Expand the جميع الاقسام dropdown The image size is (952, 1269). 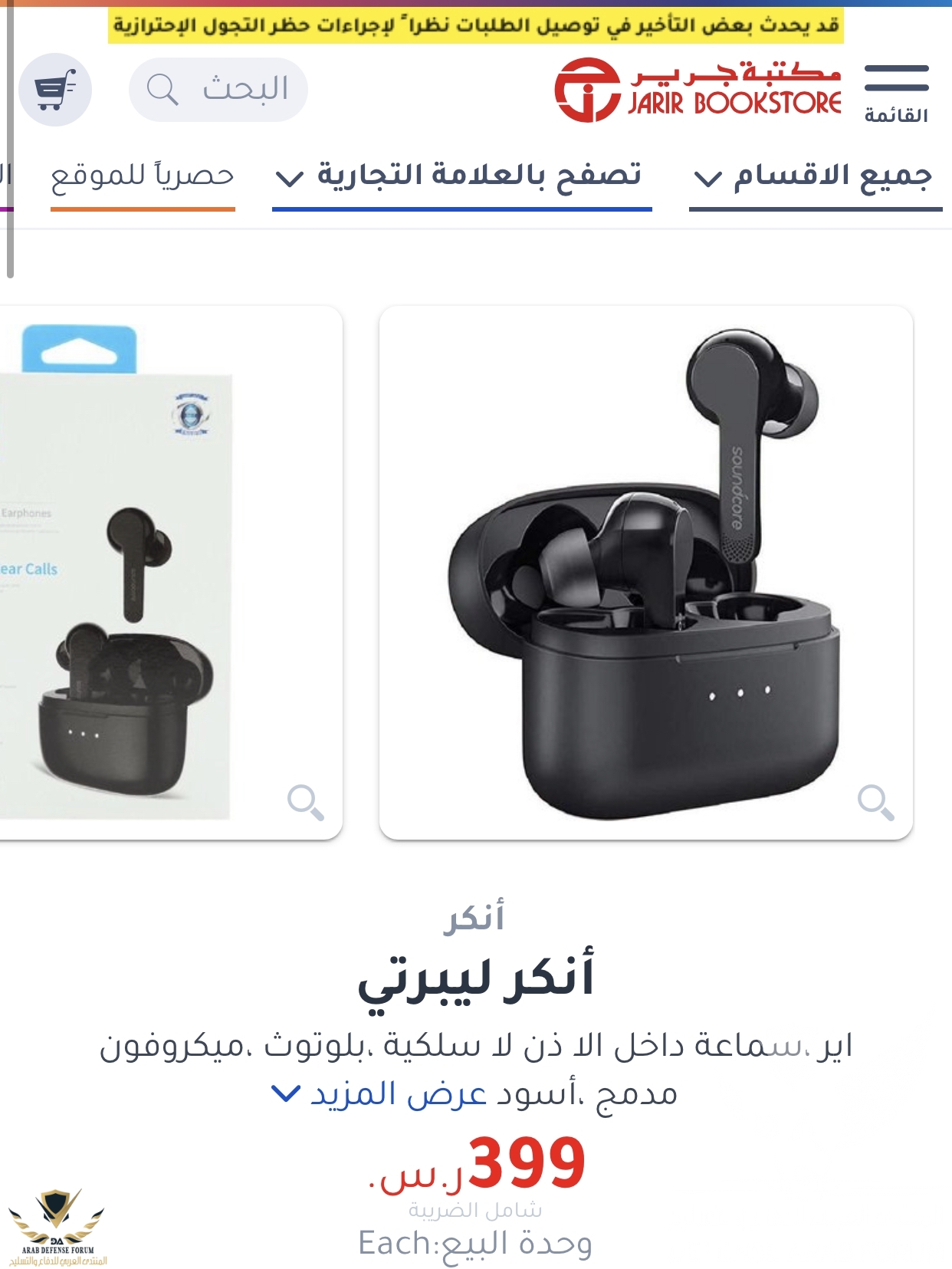815,177
